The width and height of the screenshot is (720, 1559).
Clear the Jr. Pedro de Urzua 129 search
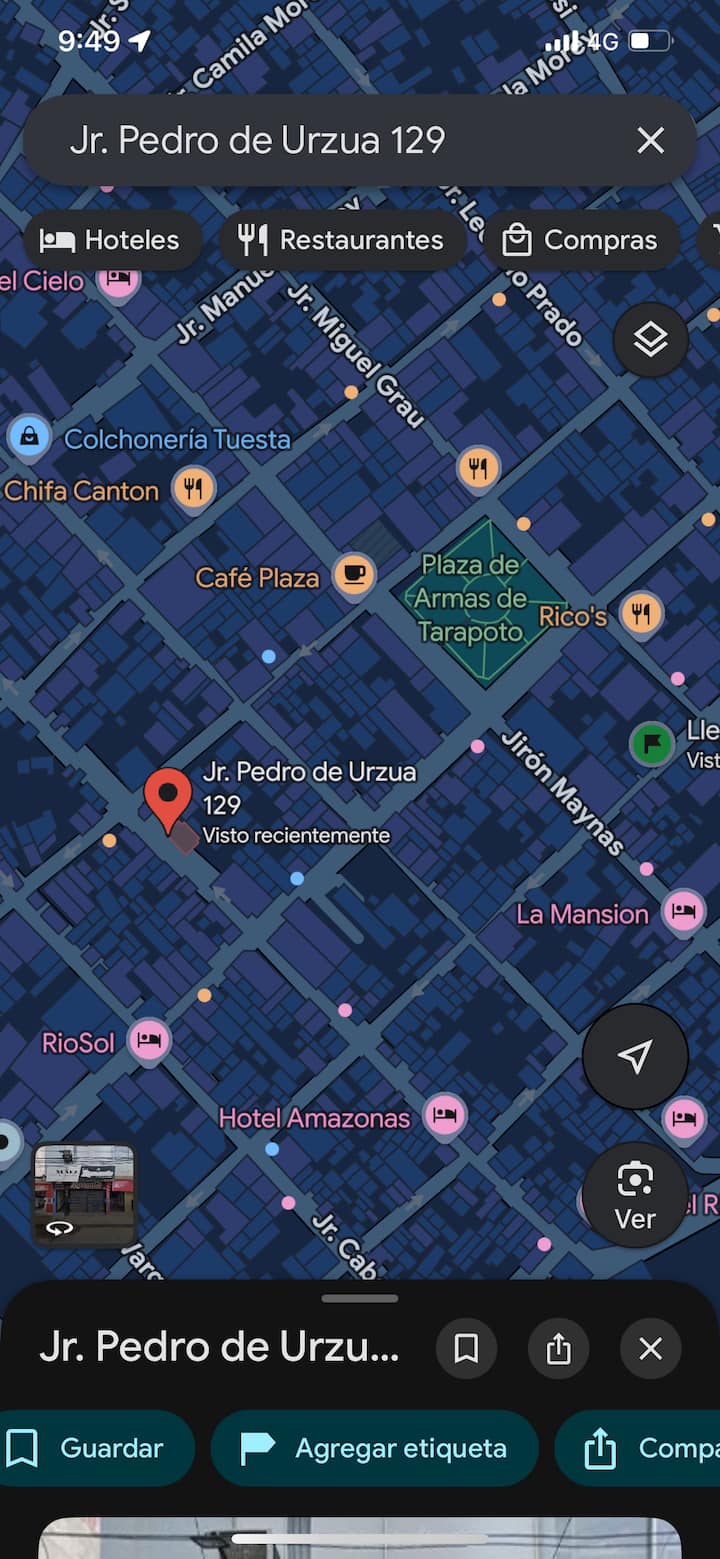(650, 141)
